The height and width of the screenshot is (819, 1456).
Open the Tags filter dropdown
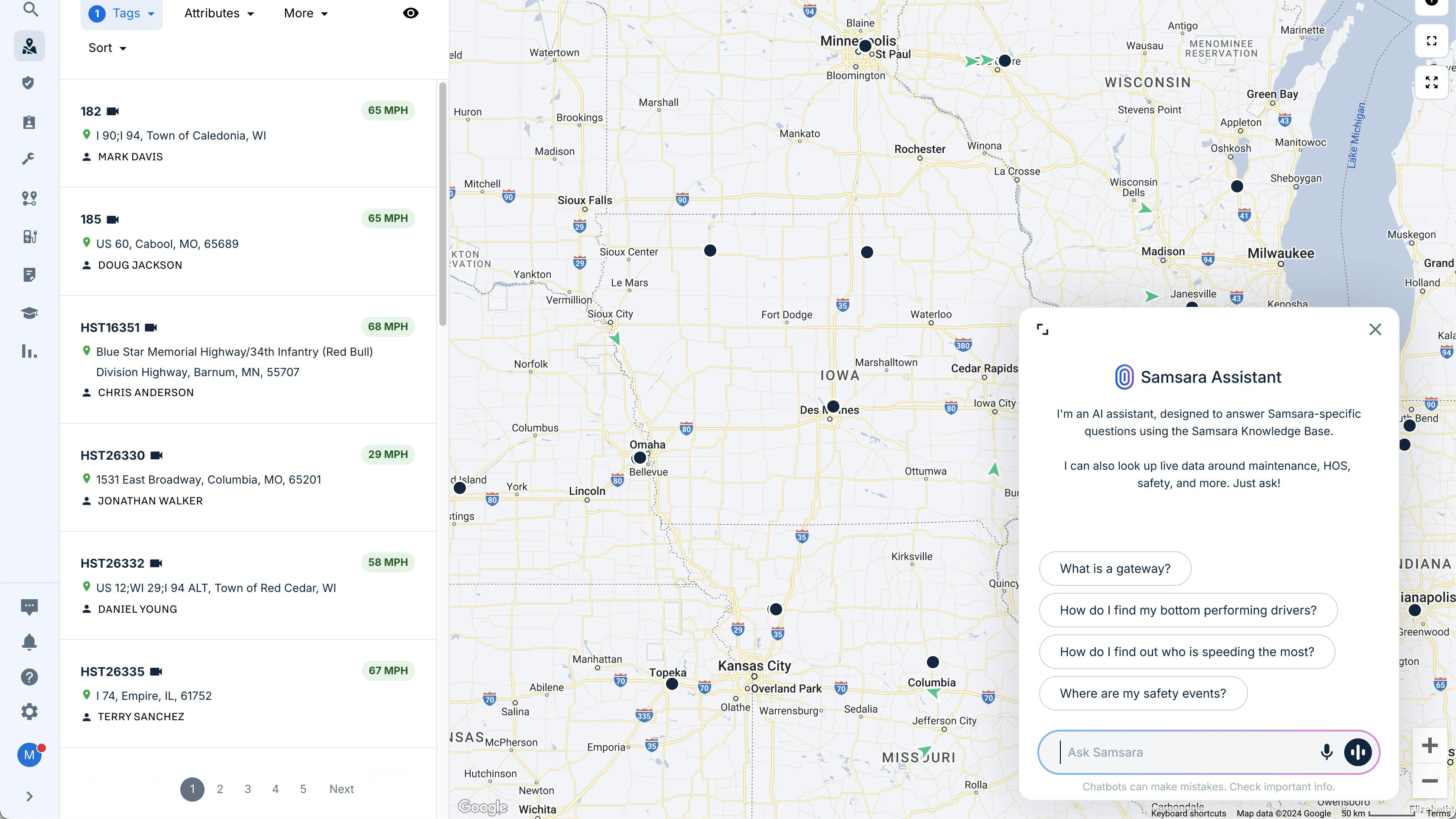pyautogui.click(x=121, y=13)
